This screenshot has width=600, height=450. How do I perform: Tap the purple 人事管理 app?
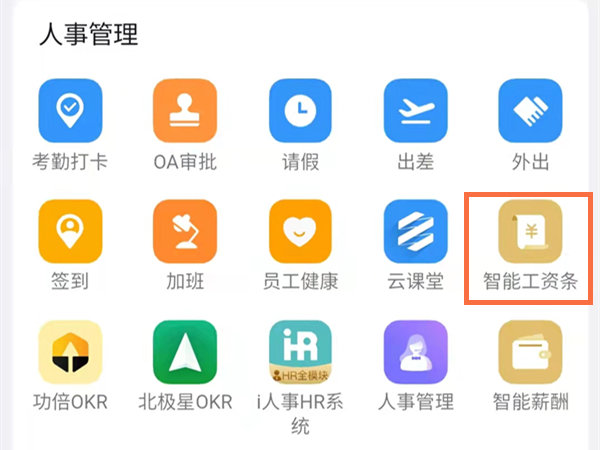click(416, 353)
